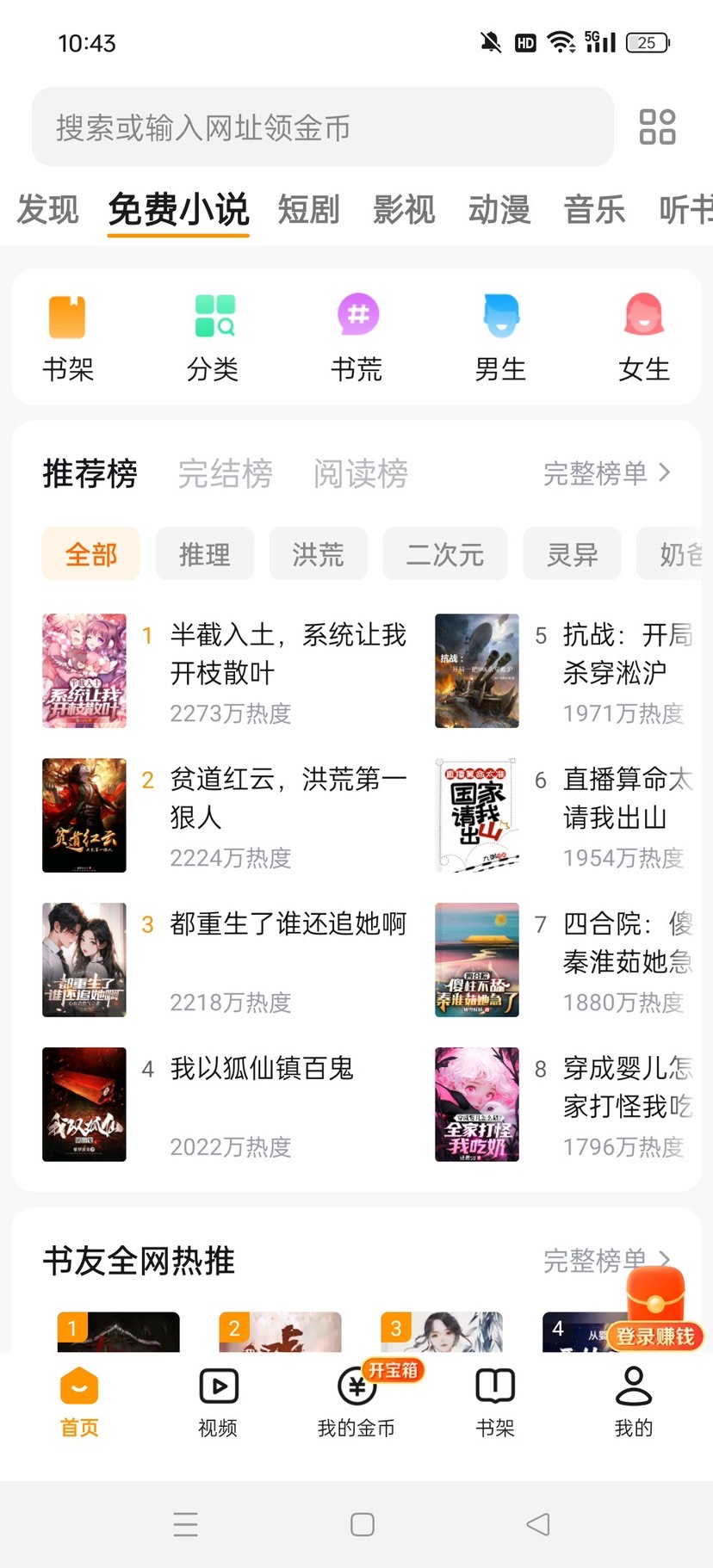
Task: Tap the 登录赚钱 red envelope button
Action: click(x=654, y=1311)
